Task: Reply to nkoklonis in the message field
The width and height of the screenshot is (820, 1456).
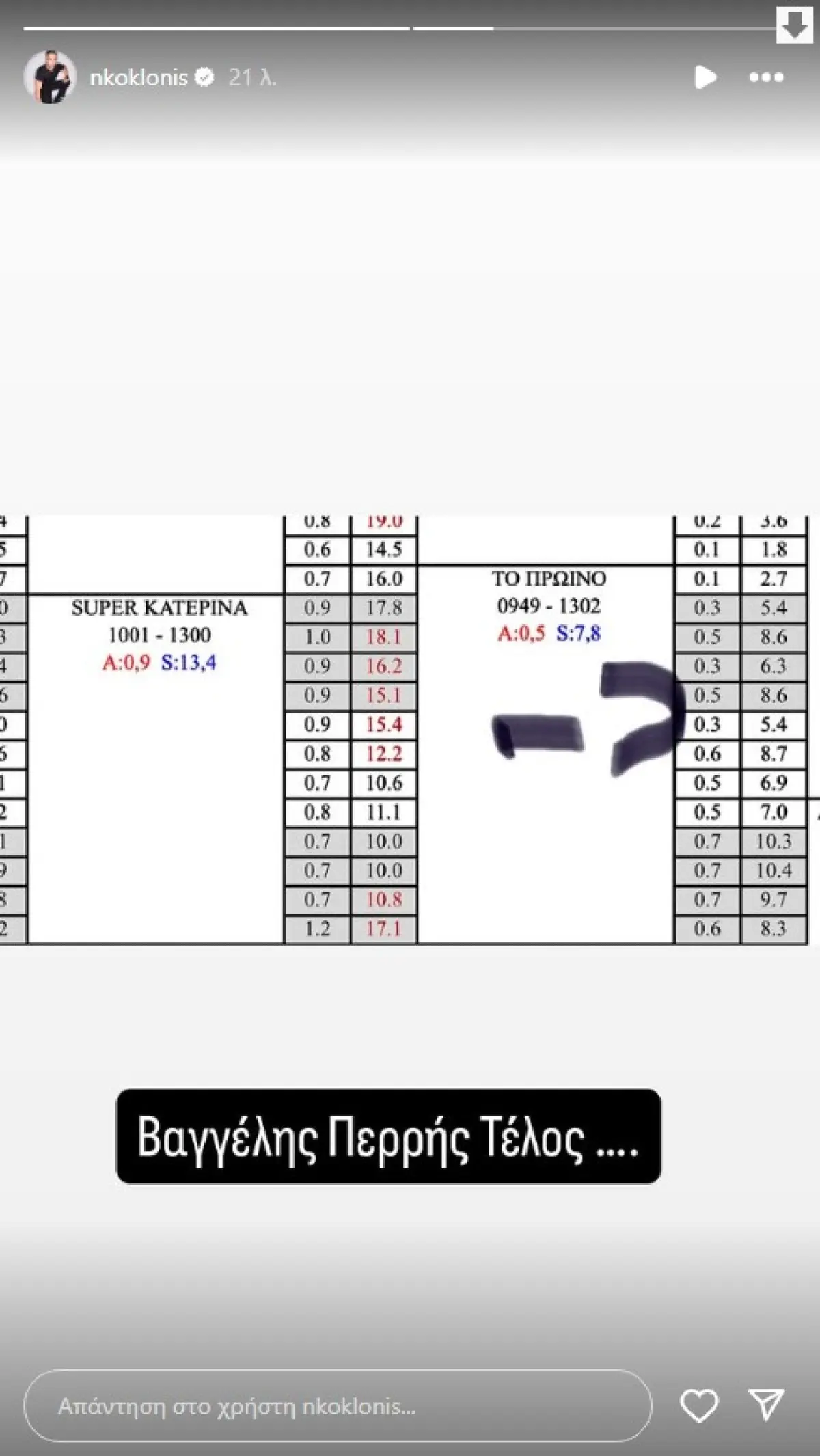Action: point(338,1406)
